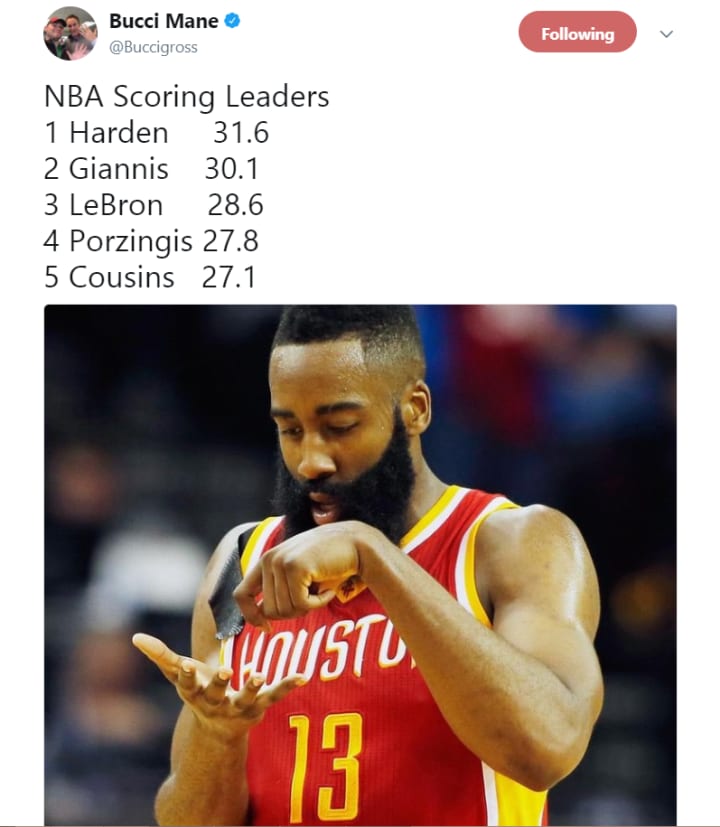View the attached tweet photo
This screenshot has height=827, width=720.
360,565
